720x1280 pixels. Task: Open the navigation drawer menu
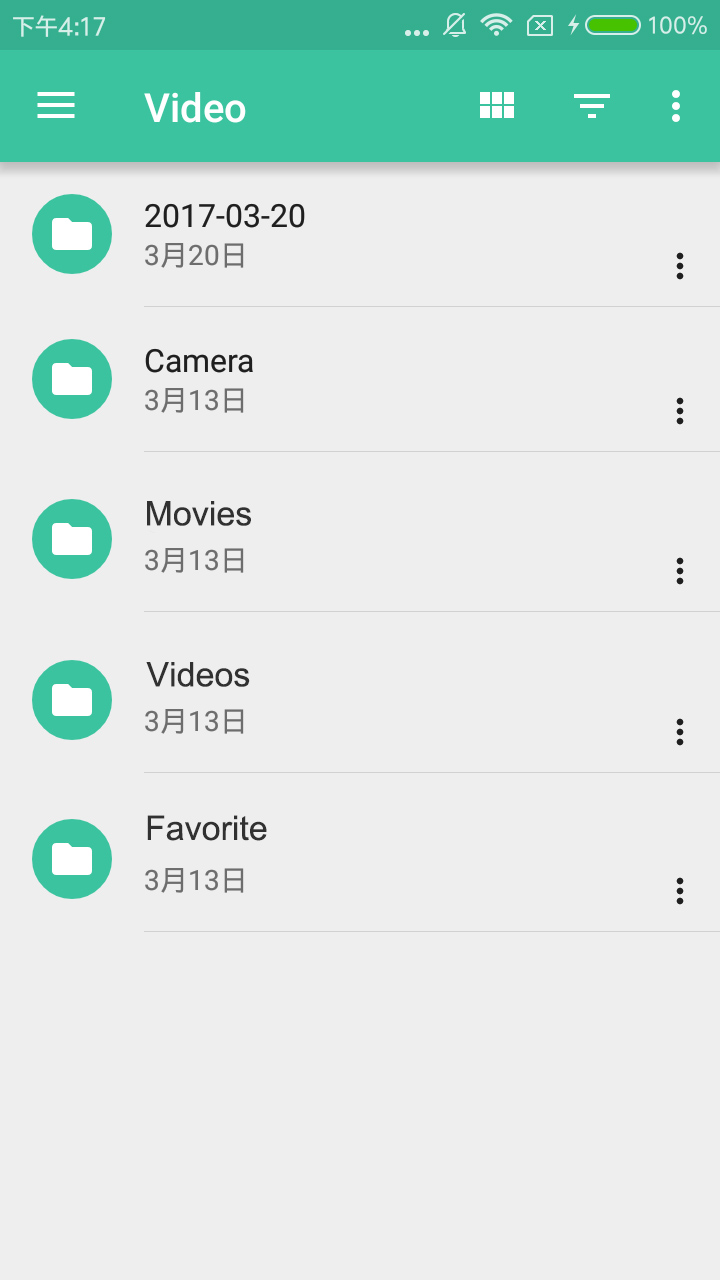56,105
